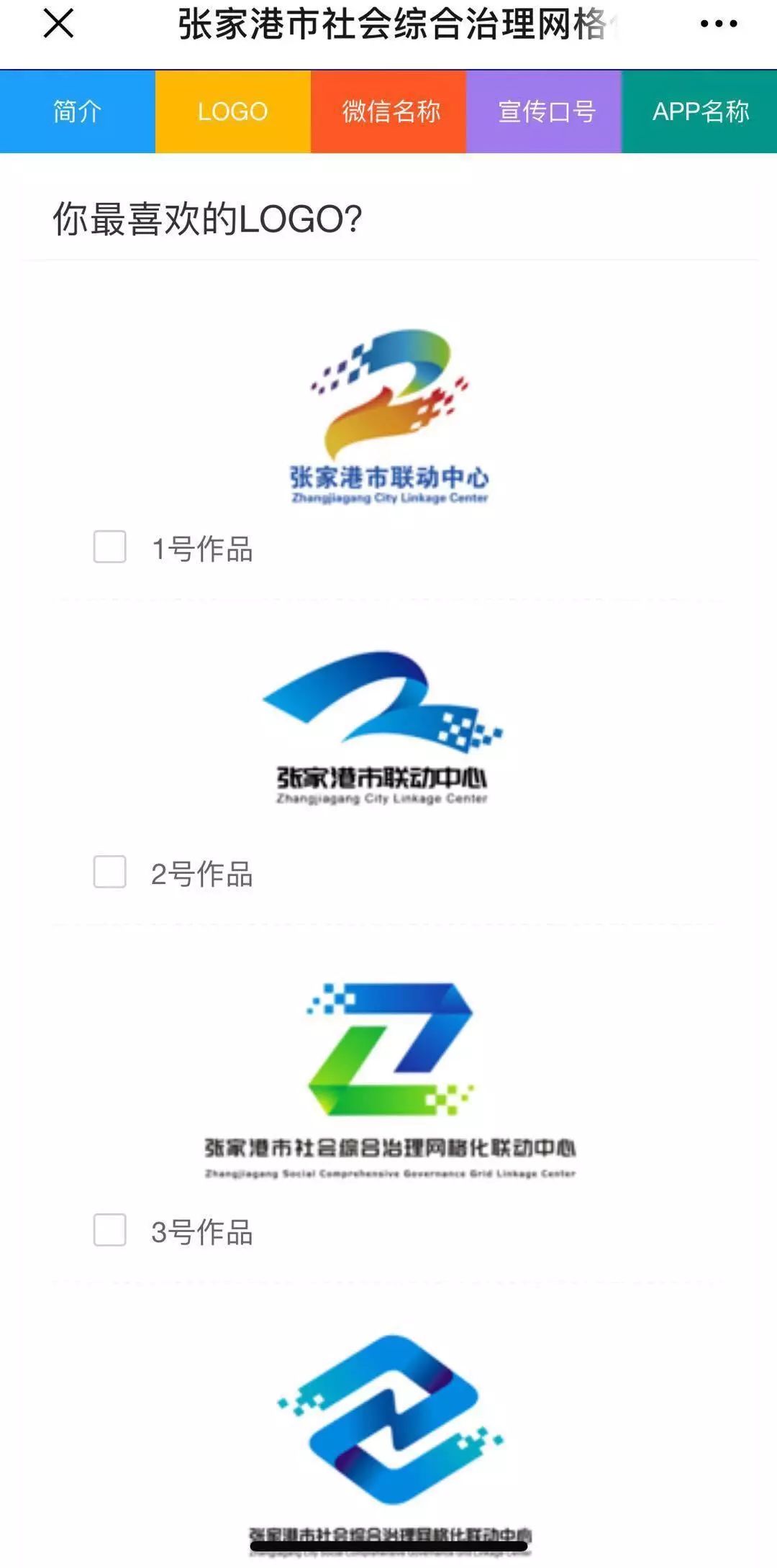
Task: Check the box for 1号作品
Action: point(110,547)
